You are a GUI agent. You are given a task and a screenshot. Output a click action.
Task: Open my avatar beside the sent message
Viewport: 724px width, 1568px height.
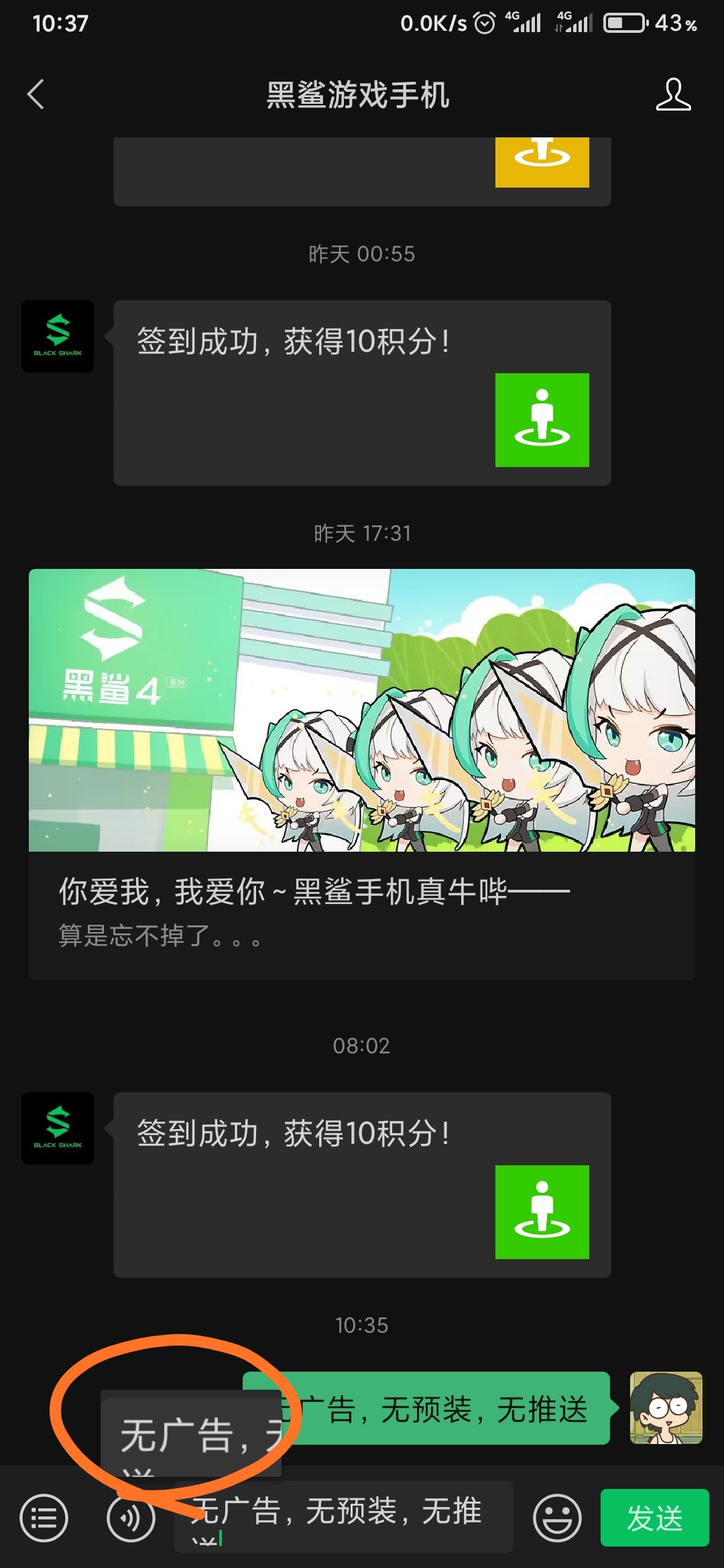(x=666, y=1407)
